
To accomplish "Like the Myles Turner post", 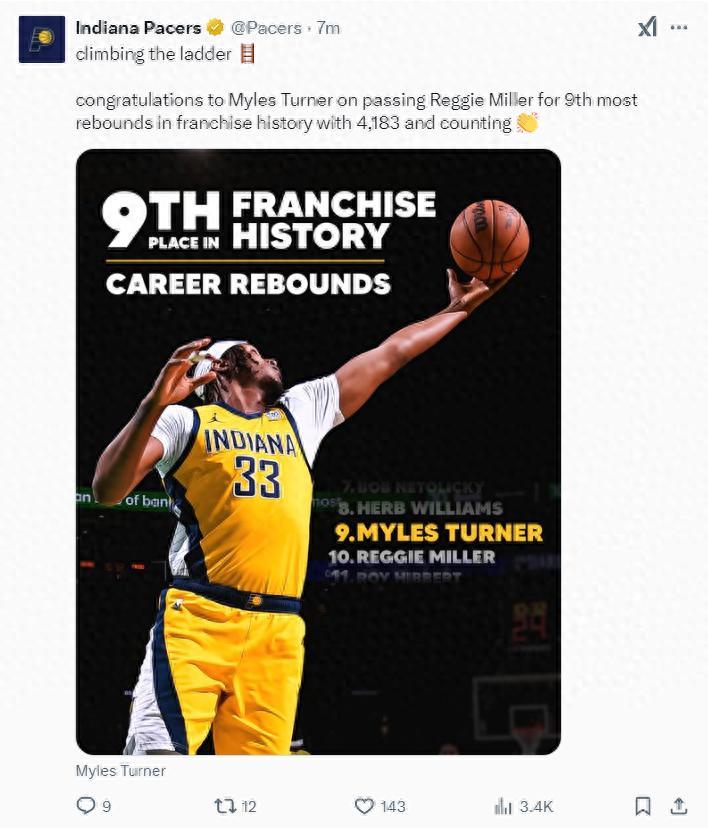I will point(366,805).
